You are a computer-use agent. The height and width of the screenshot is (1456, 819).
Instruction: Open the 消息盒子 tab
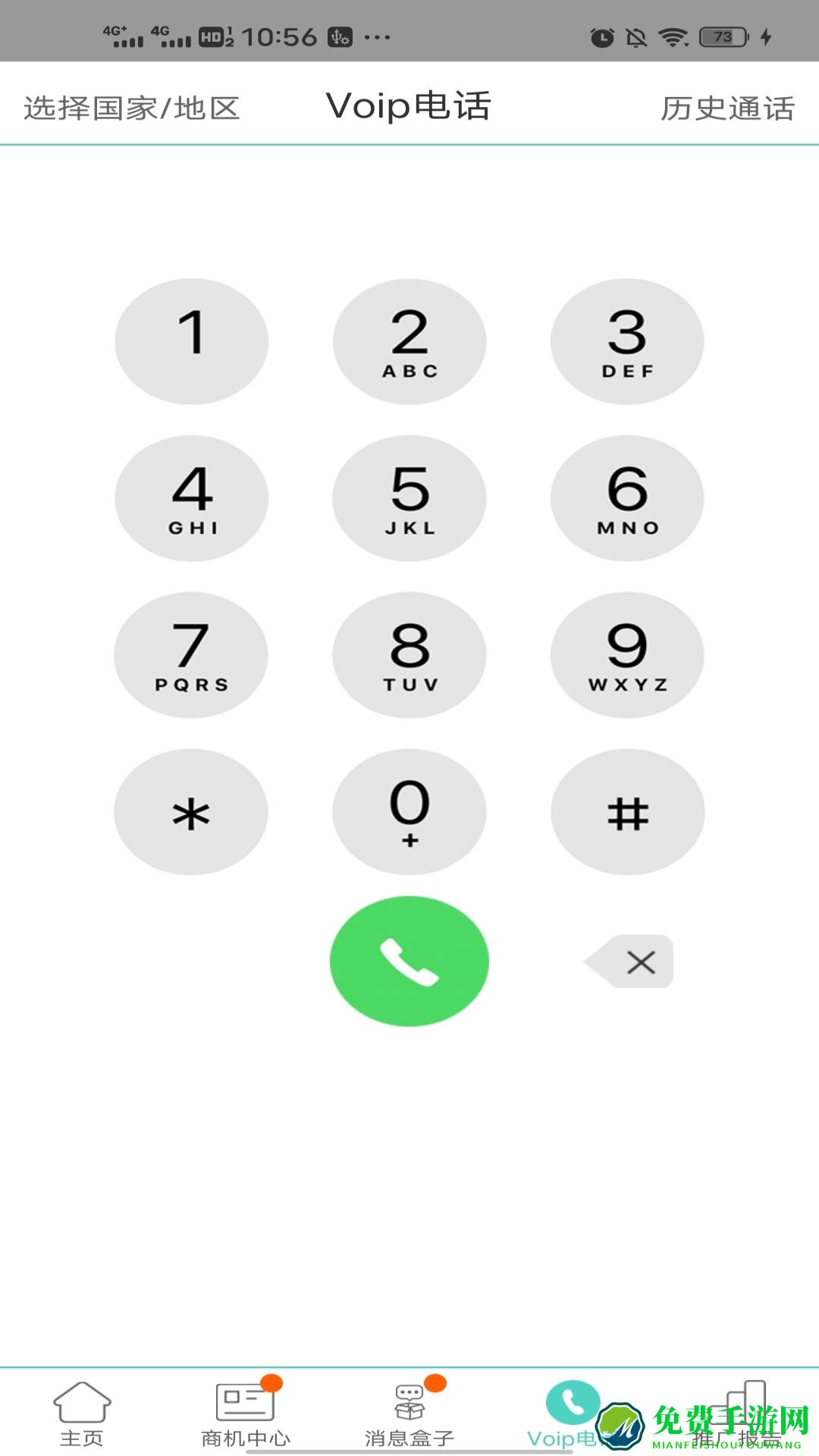click(x=409, y=1414)
